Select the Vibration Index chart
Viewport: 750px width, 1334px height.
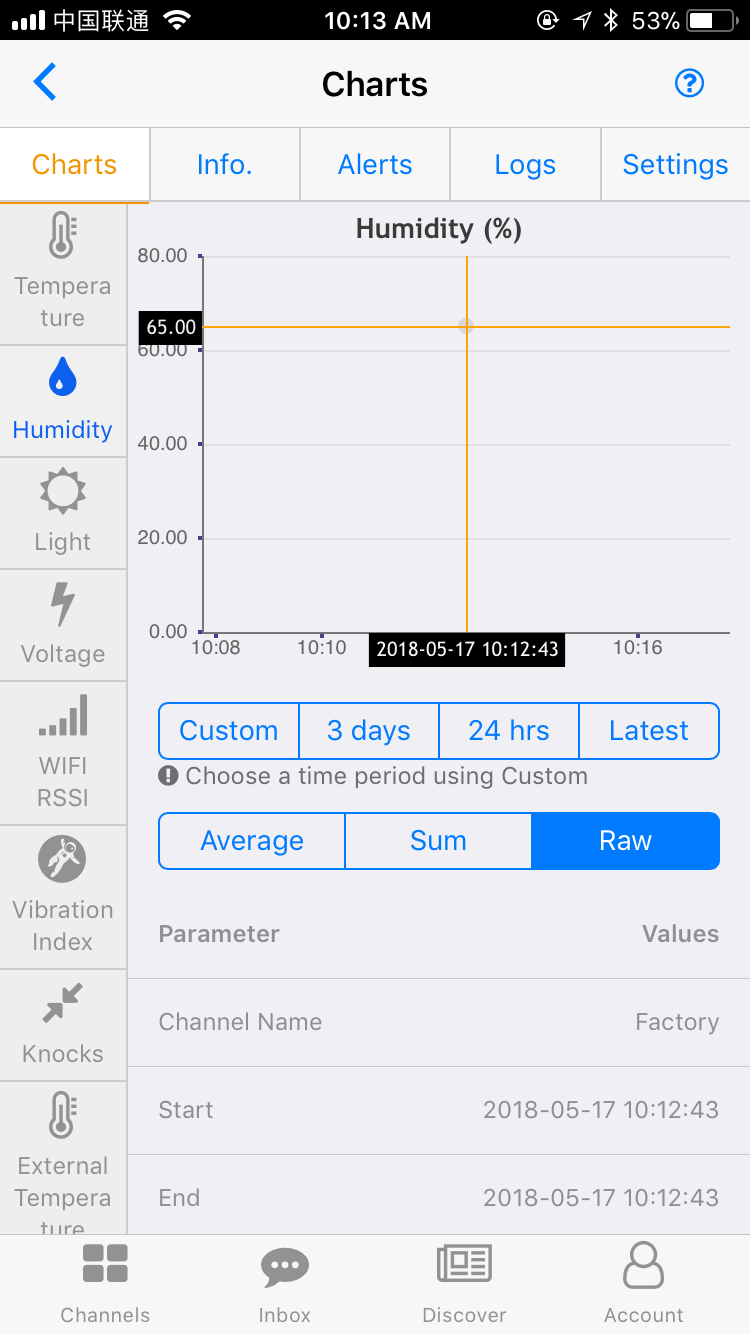63,898
